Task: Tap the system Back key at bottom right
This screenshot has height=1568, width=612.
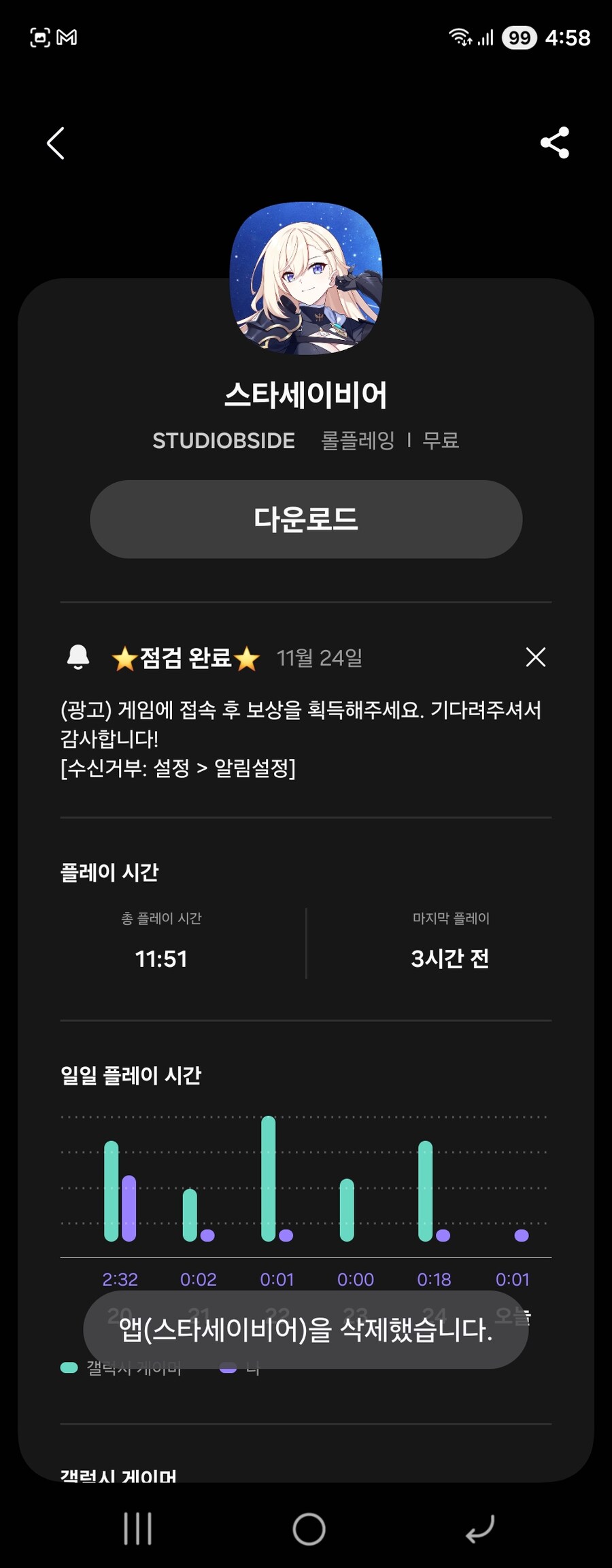Action: 480,1528
